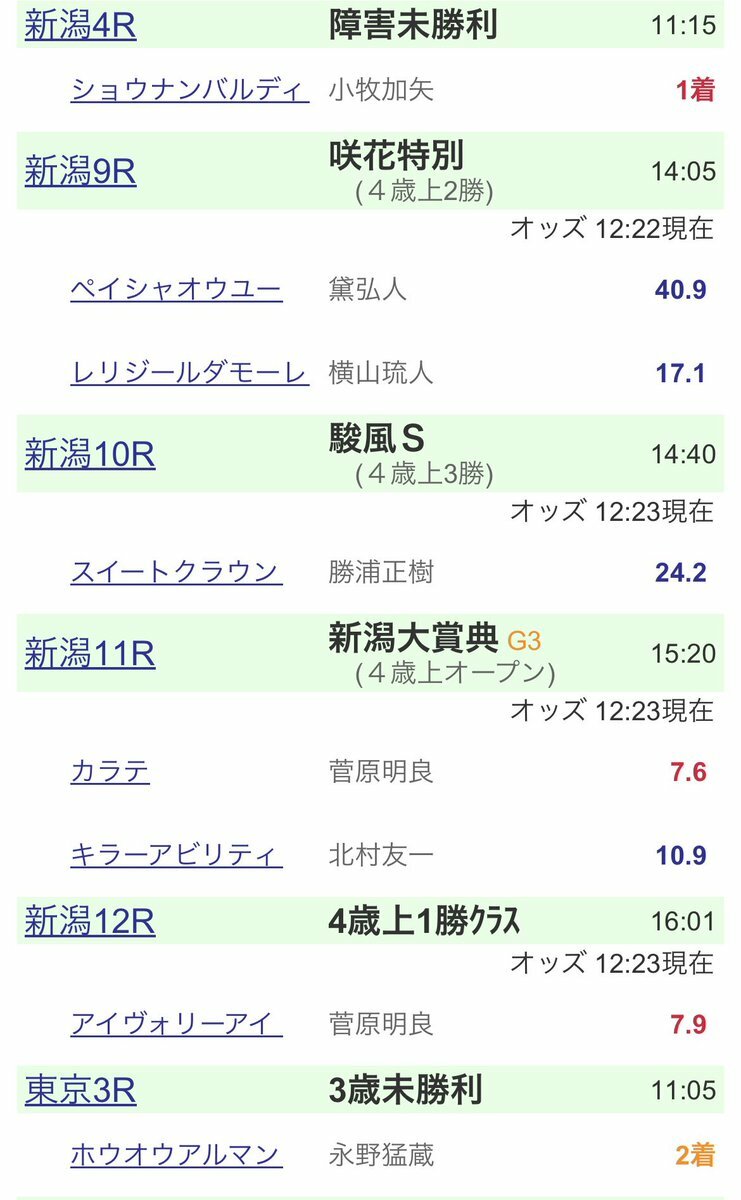Open the 新潟9R race link
Viewport: 741px width, 1200px height.
coord(80,172)
